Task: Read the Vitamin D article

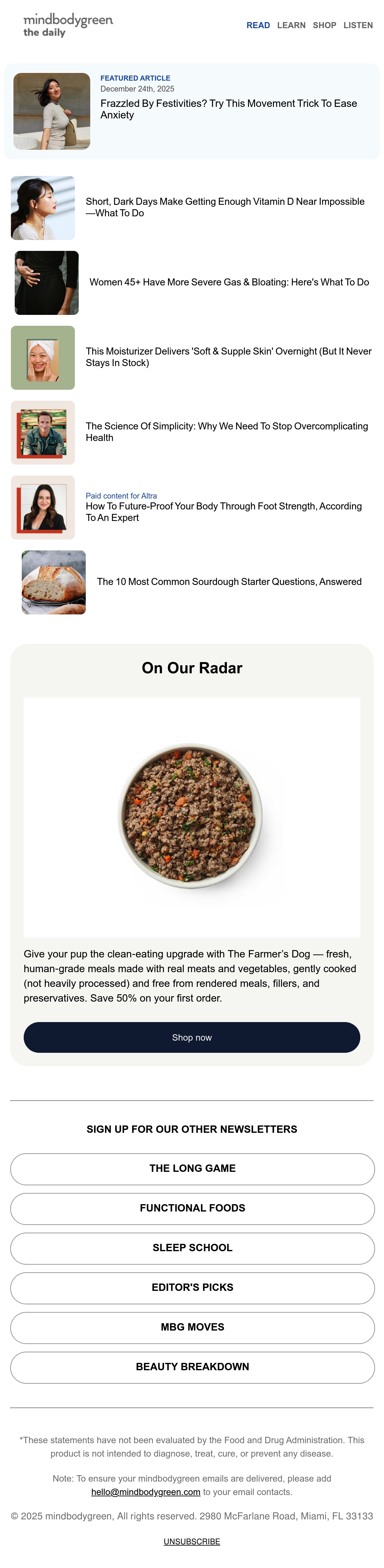Action: click(225, 207)
